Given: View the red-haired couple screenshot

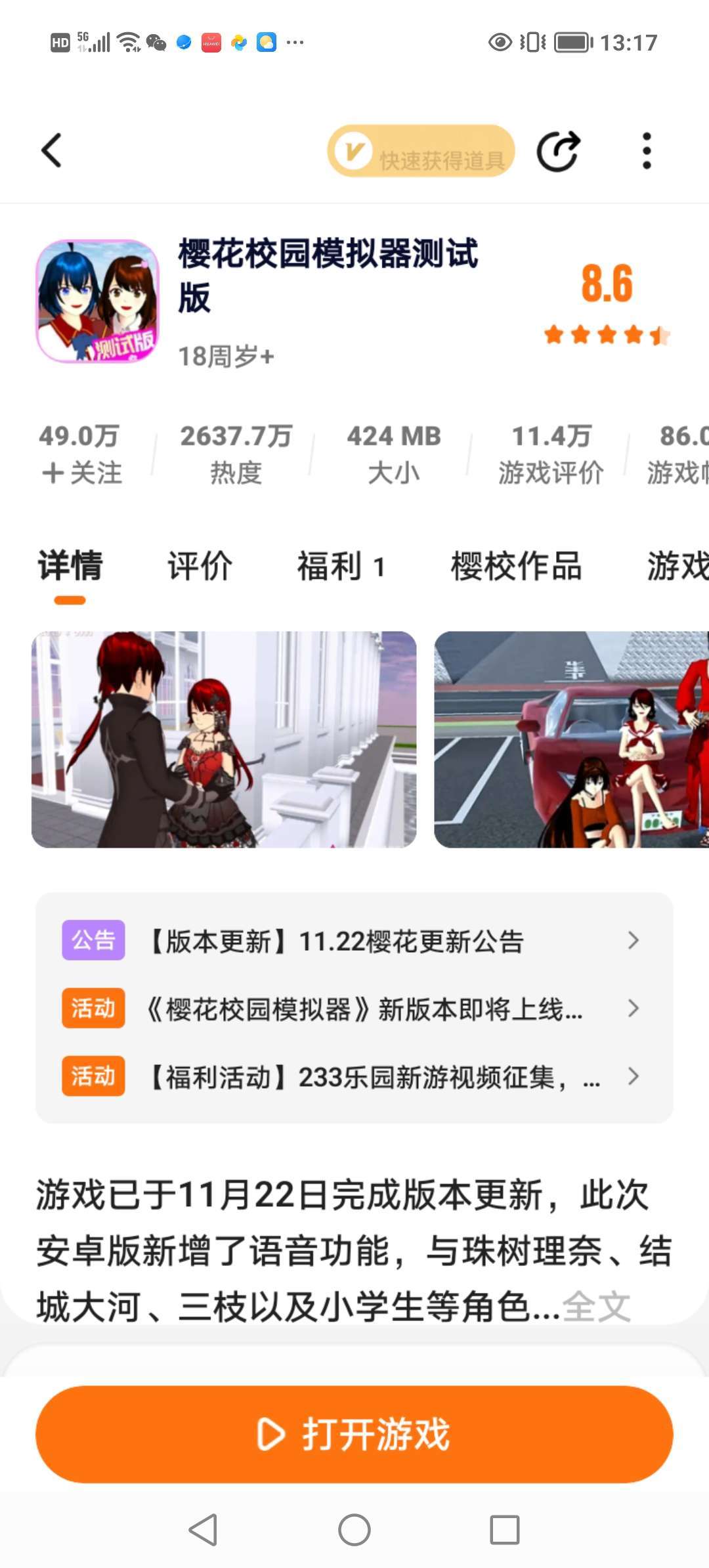Looking at the screenshot, I should pos(224,739).
